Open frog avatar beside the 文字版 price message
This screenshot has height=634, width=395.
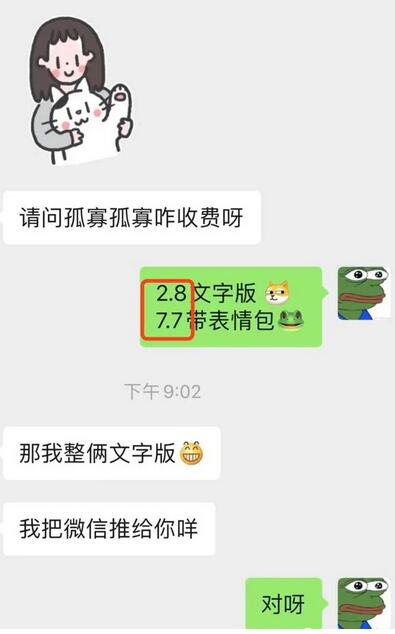(x=364, y=293)
